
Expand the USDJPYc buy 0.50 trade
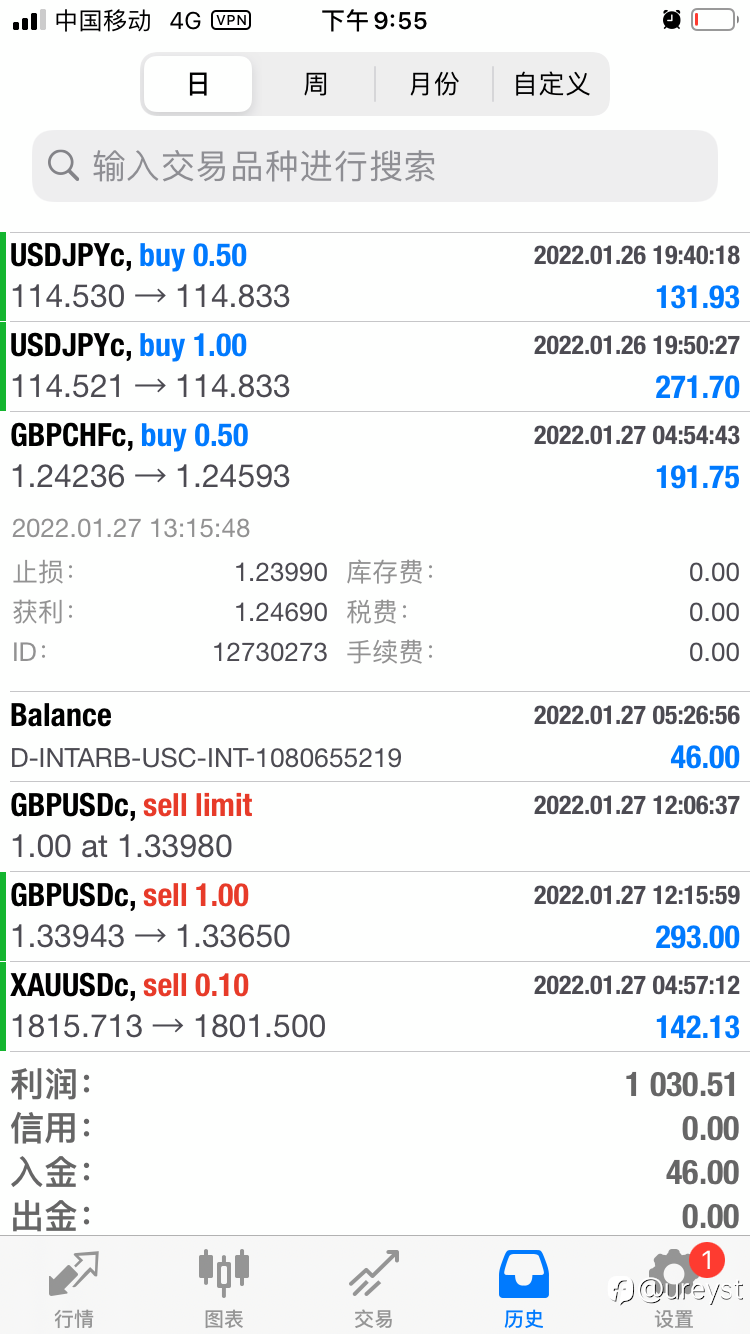375,277
